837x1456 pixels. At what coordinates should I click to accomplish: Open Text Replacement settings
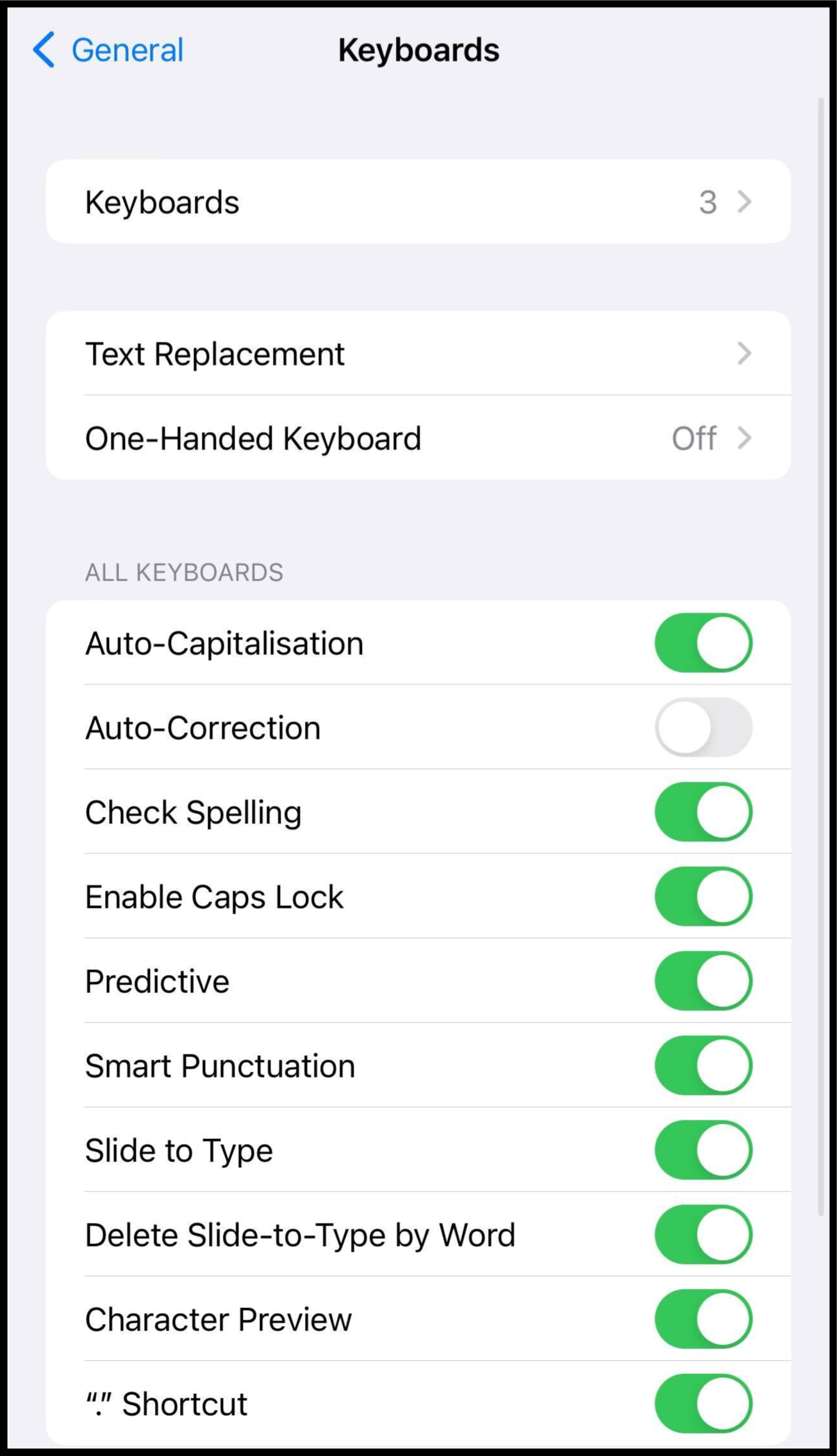tap(418, 353)
